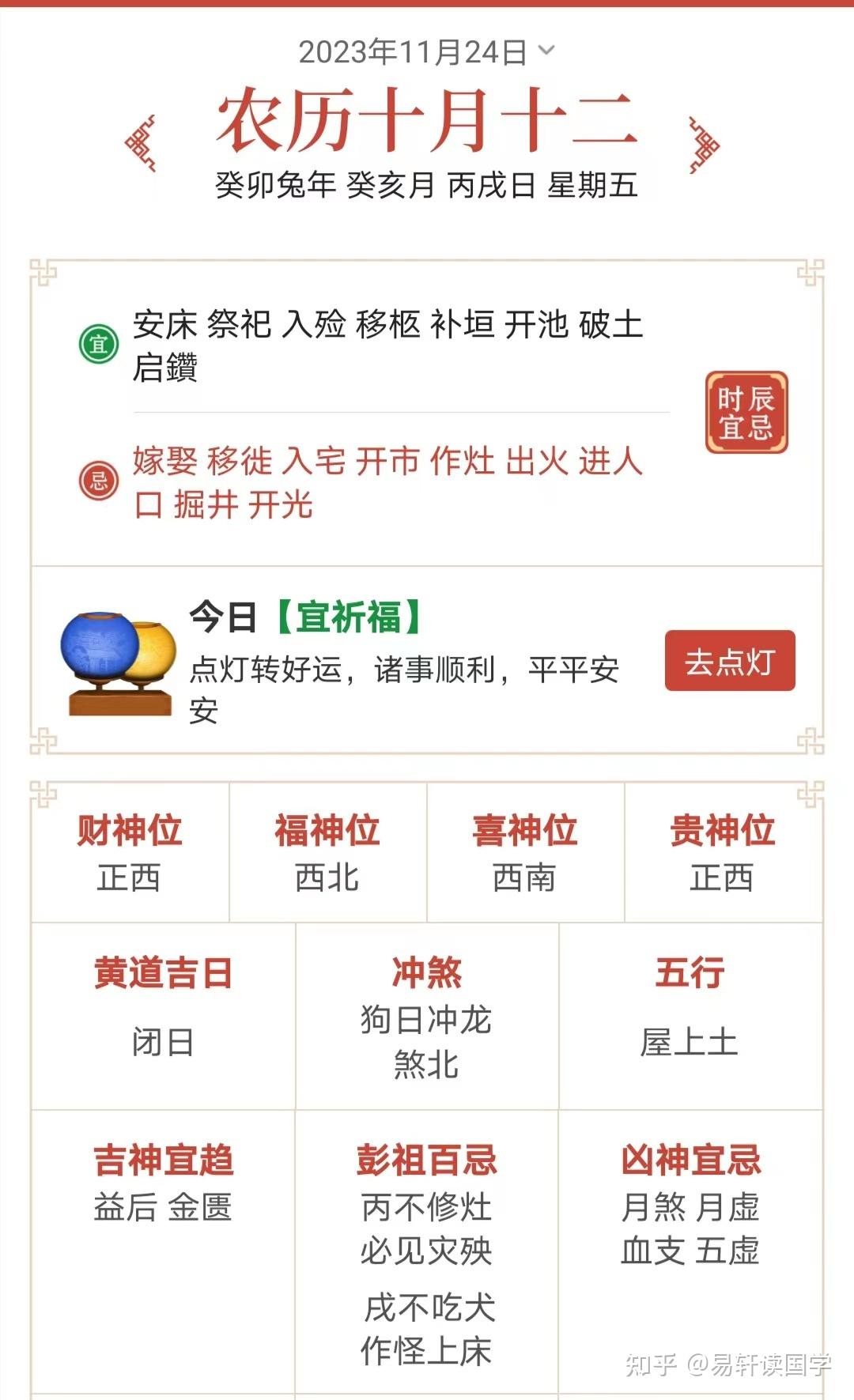Open 时辰宜忌 details
The height and width of the screenshot is (1400, 854).
click(746, 412)
